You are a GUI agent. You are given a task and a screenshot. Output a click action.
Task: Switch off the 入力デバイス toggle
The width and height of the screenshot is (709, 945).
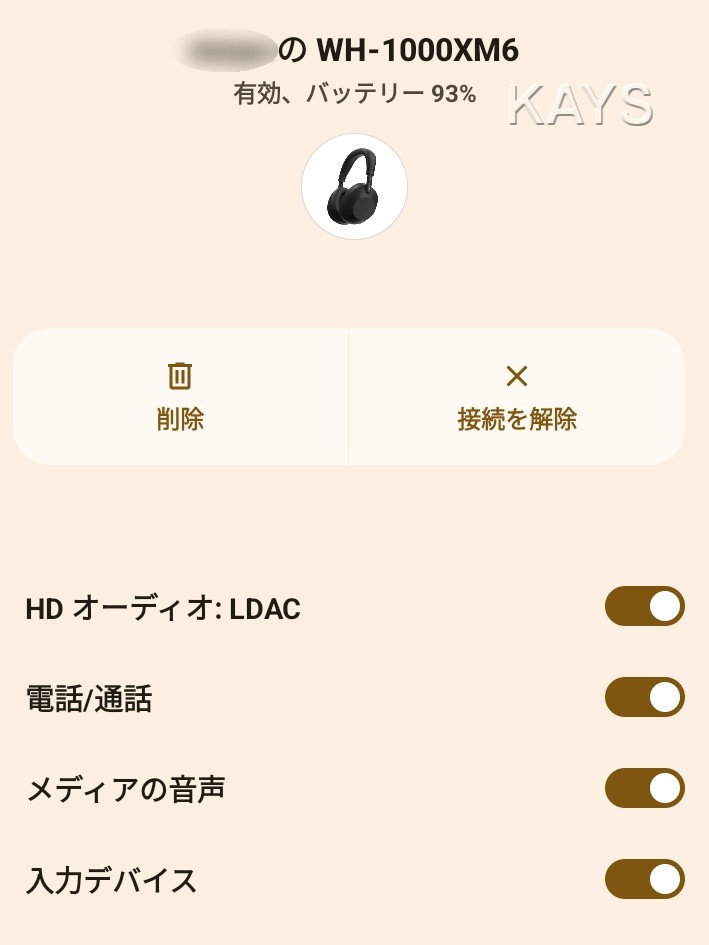click(644, 879)
